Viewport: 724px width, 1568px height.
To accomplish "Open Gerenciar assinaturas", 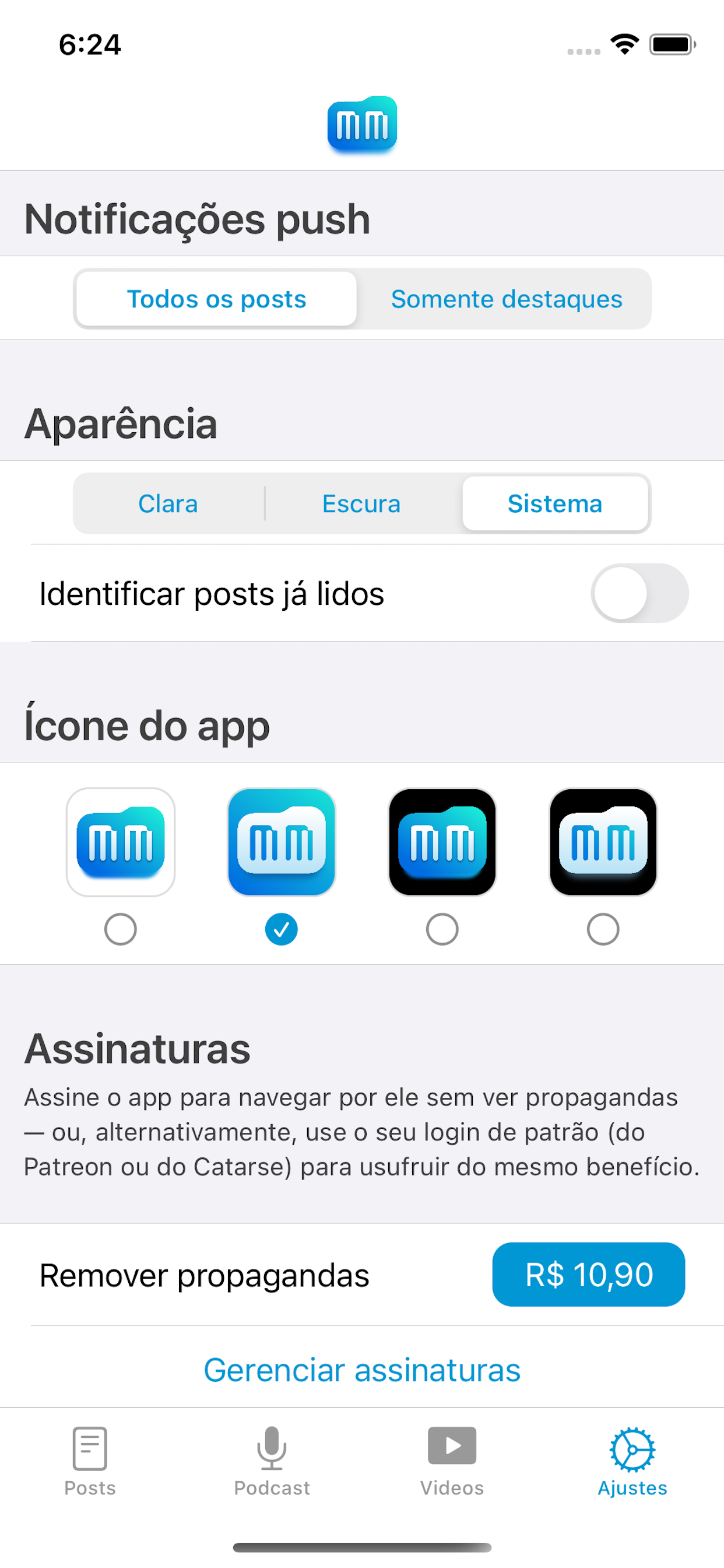I will coord(362,1370).
